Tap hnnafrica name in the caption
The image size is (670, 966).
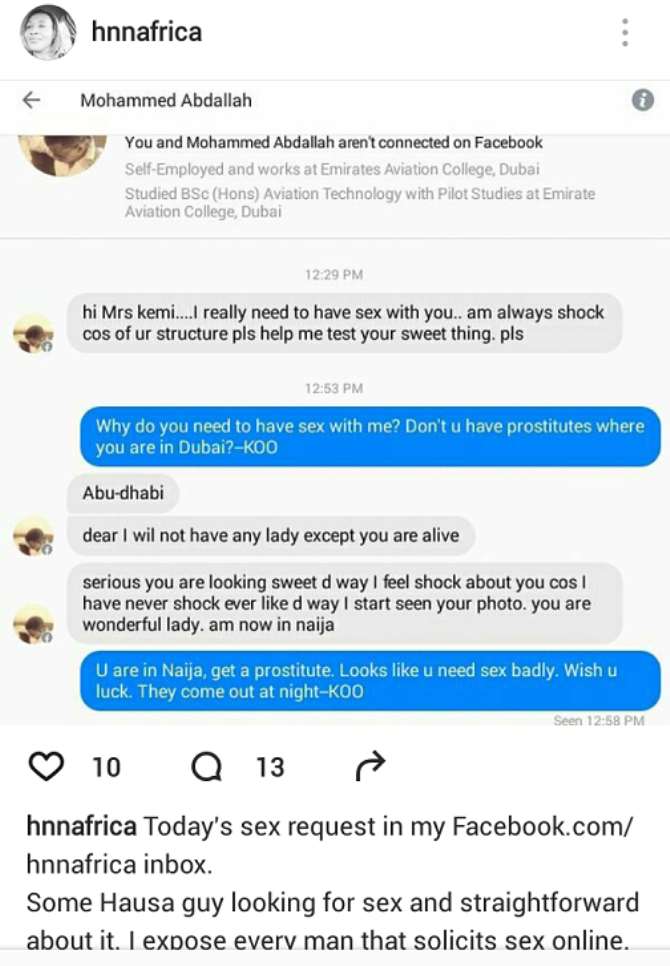point(82,826)
